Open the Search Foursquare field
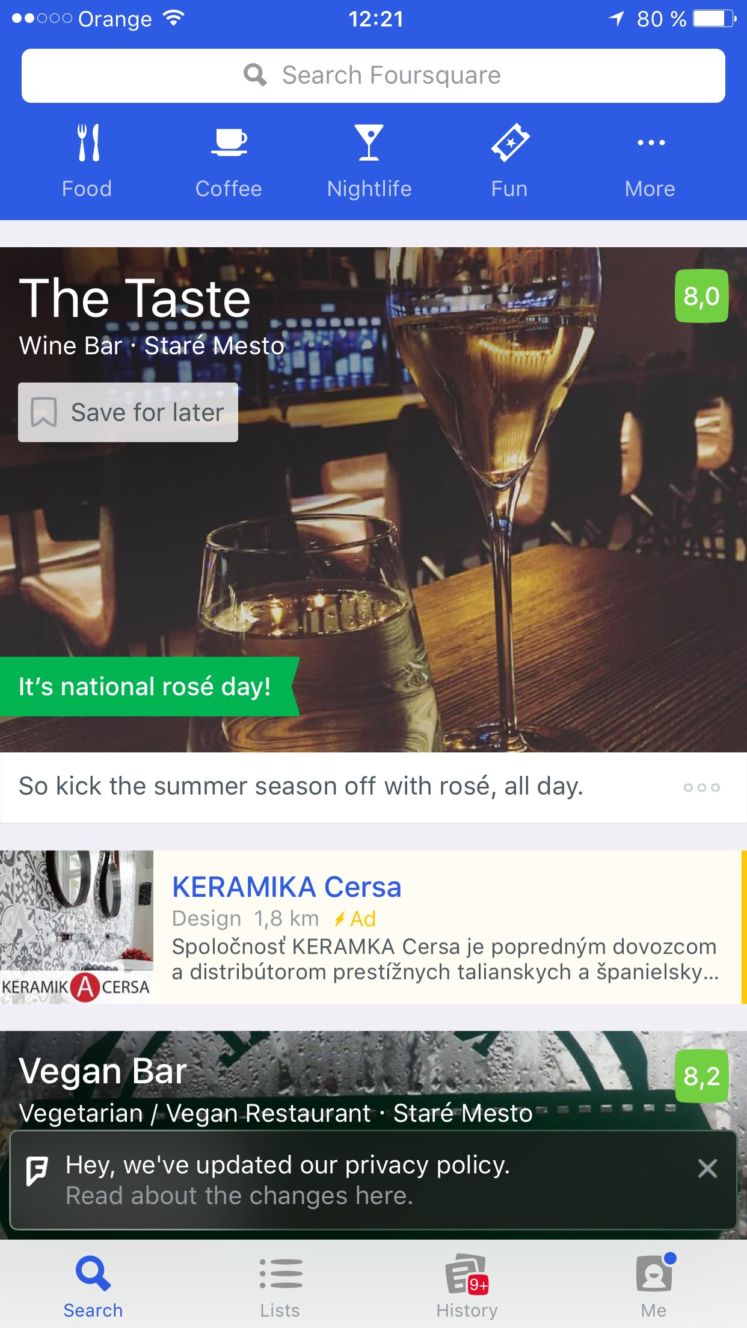Viewport: 747px width, 1328px height. tap(373, 75)
